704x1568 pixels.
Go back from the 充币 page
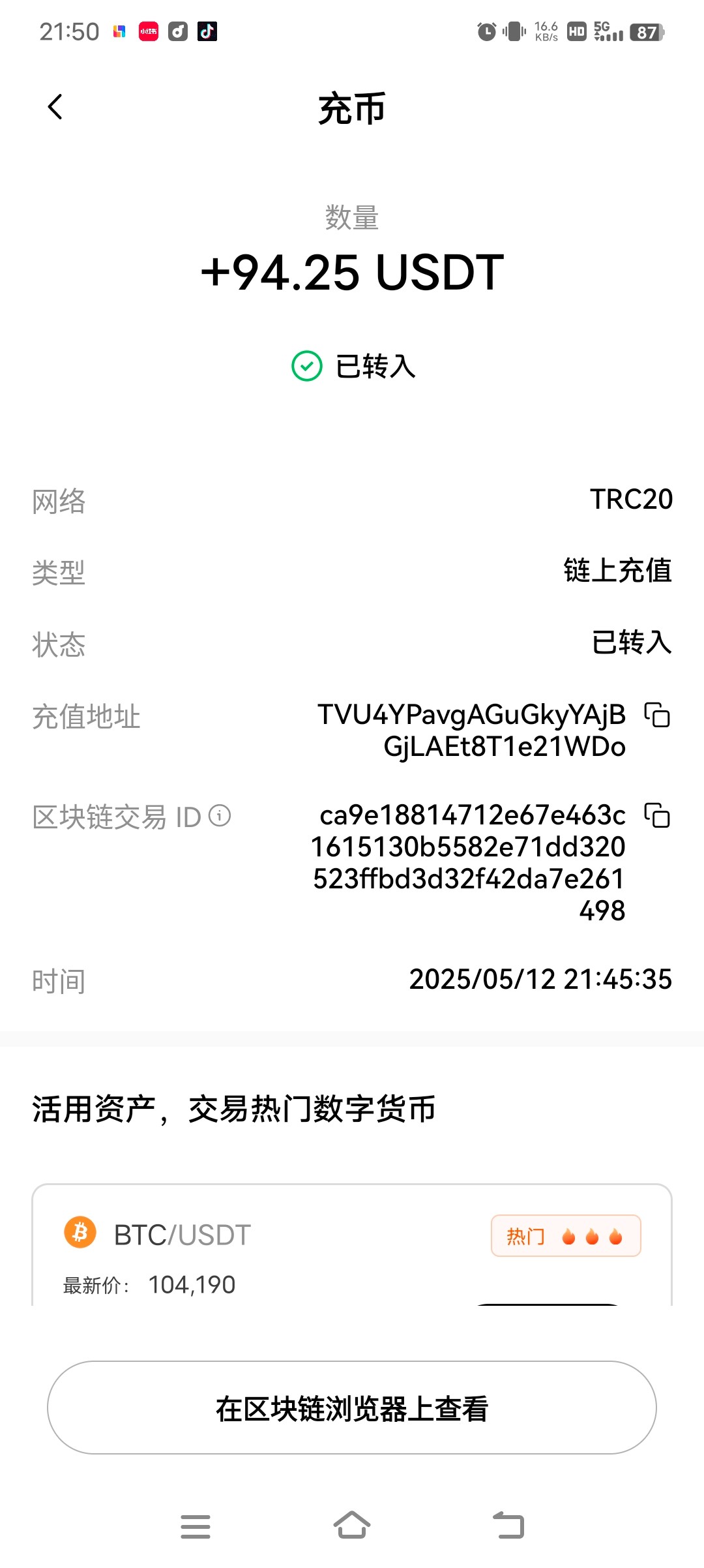click(x=55, y=107)
